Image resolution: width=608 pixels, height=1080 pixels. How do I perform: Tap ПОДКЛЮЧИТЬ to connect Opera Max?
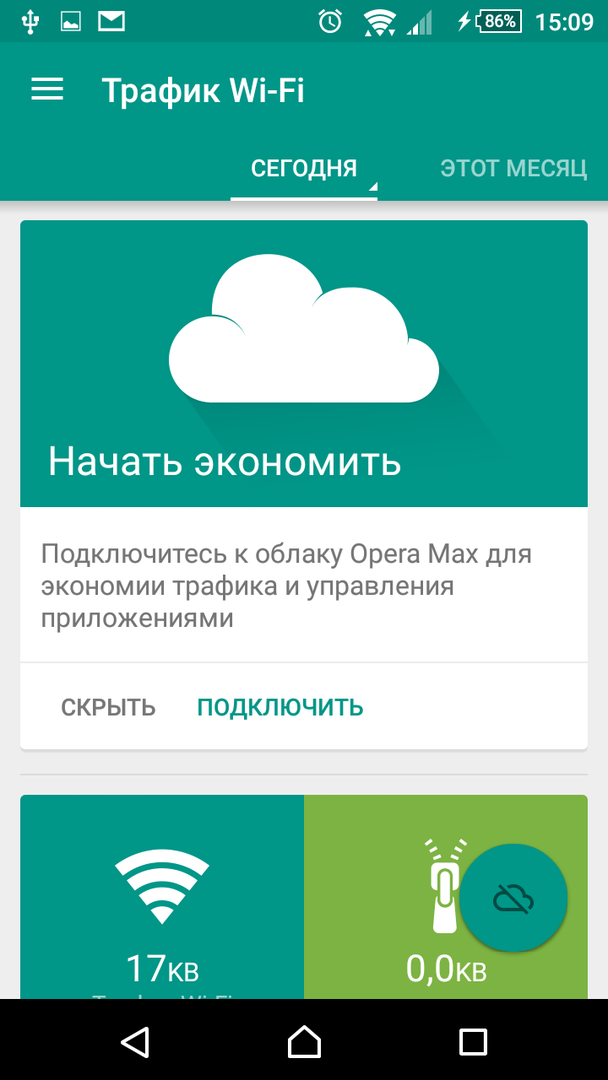pos(280,708)
